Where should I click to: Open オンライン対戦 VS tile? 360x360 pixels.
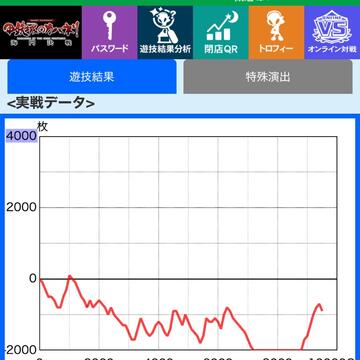(x=332, y=32)
